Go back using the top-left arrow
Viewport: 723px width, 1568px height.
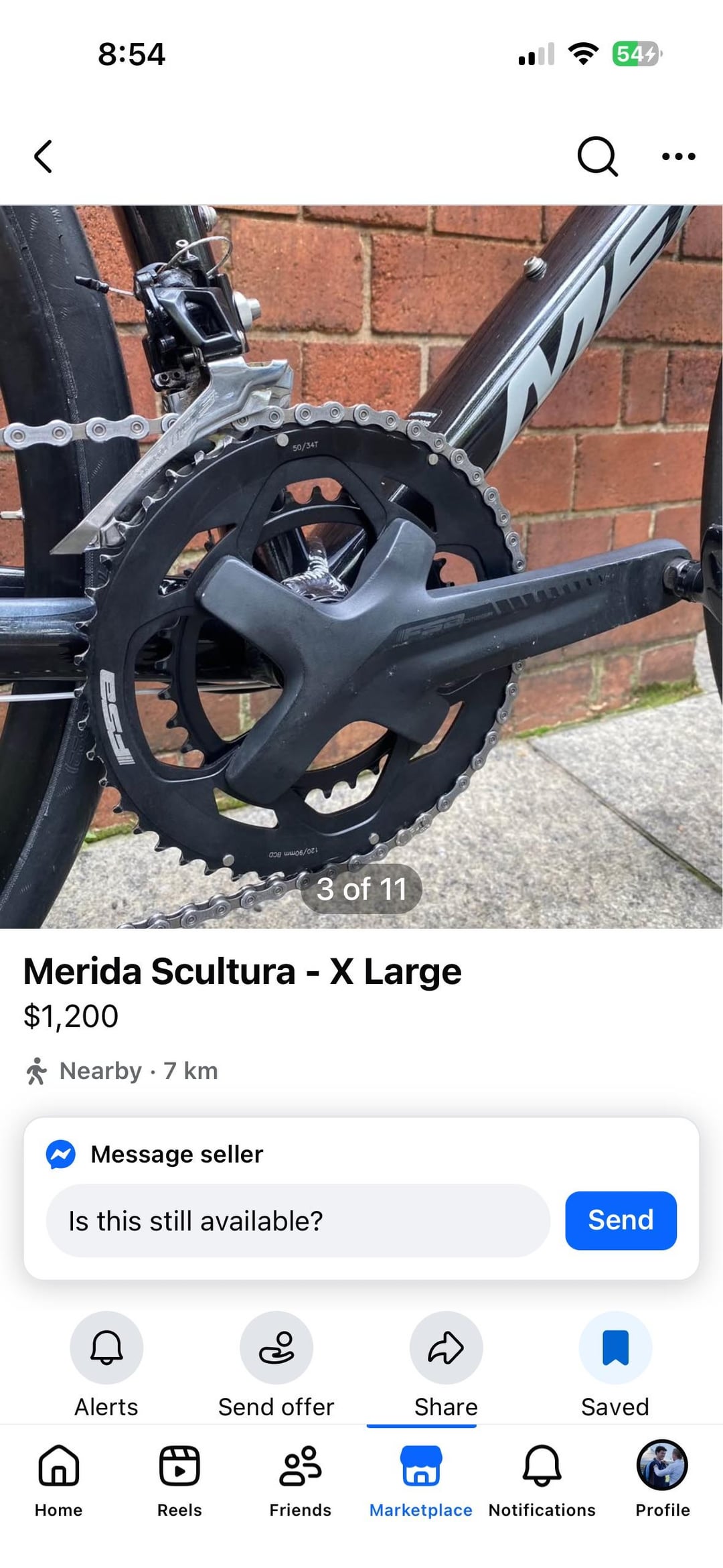coord(44,157)
